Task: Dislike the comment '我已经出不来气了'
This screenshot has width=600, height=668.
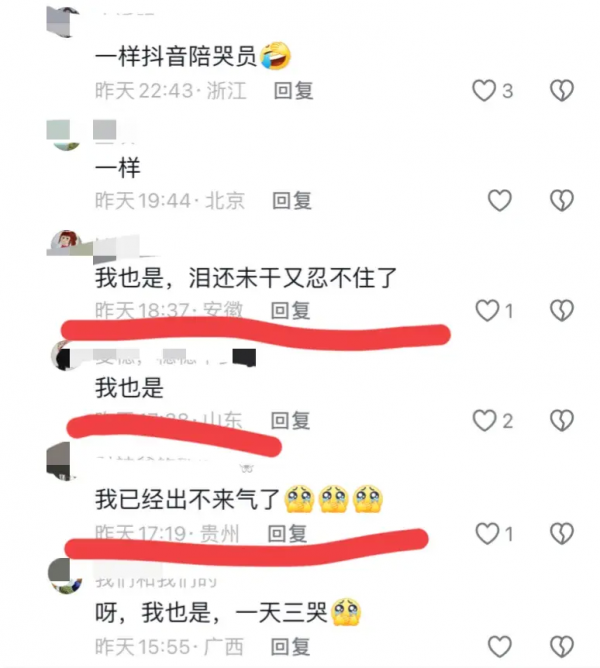Action: coord(562,534)
